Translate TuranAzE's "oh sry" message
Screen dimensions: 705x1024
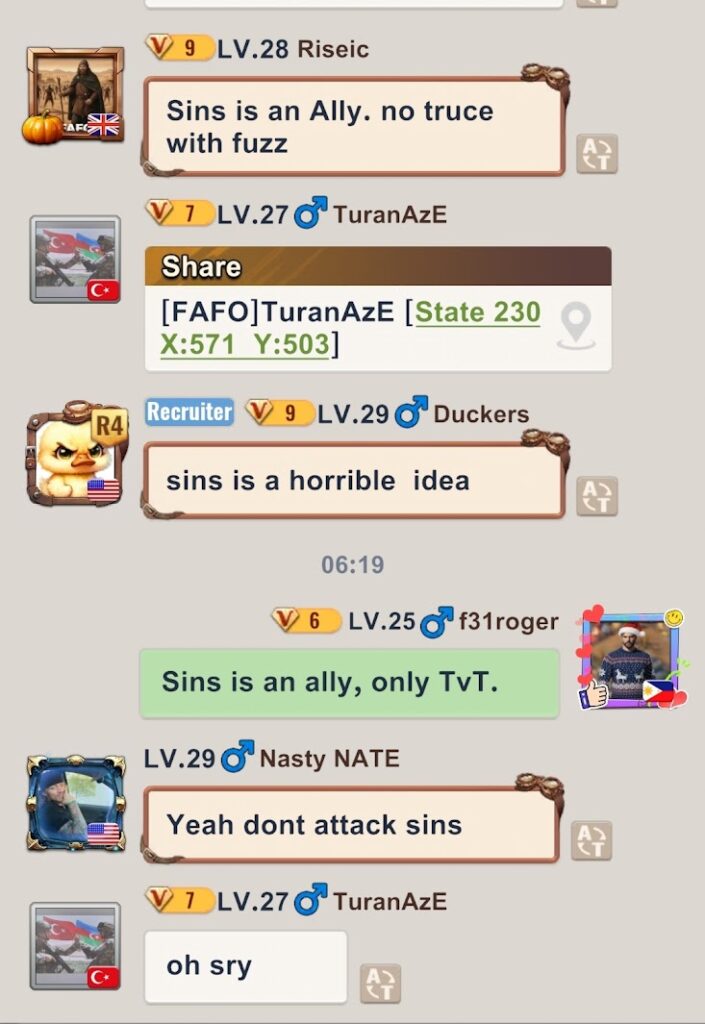pos(380,983)
